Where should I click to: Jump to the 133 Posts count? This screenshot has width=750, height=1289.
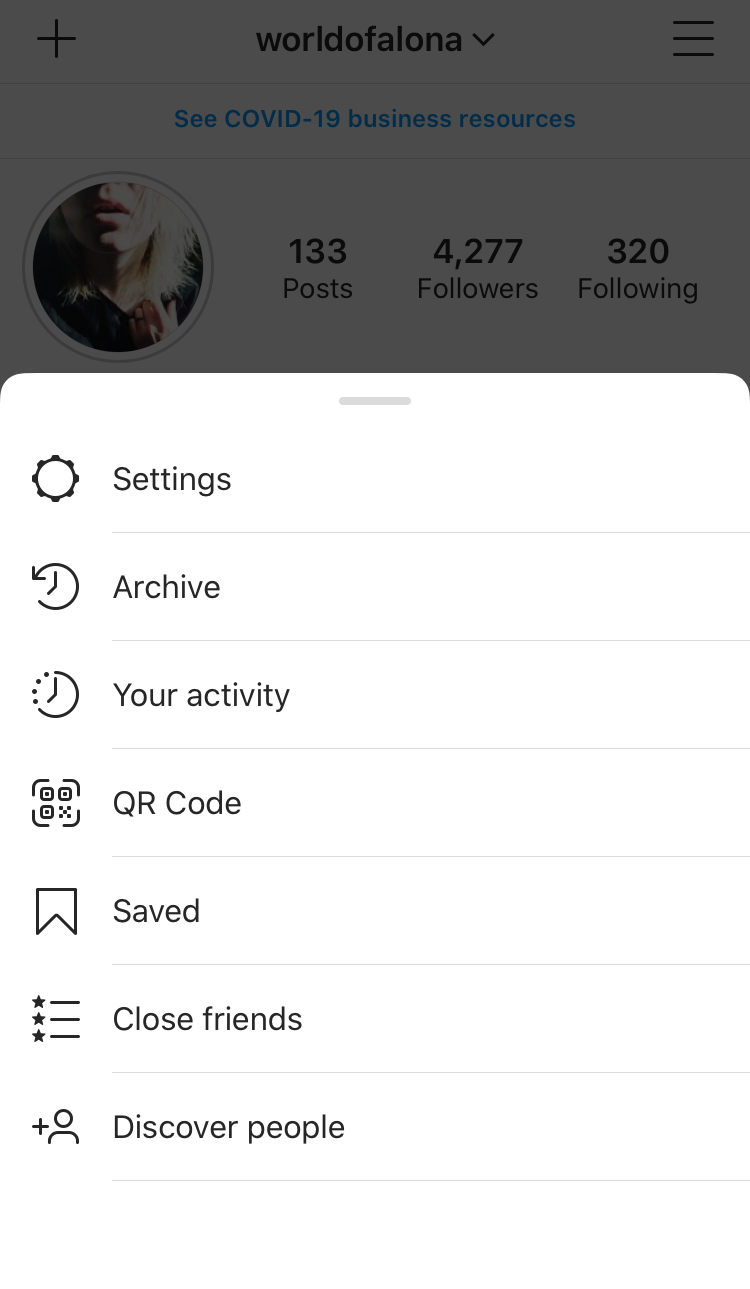(x=318, y=268)
